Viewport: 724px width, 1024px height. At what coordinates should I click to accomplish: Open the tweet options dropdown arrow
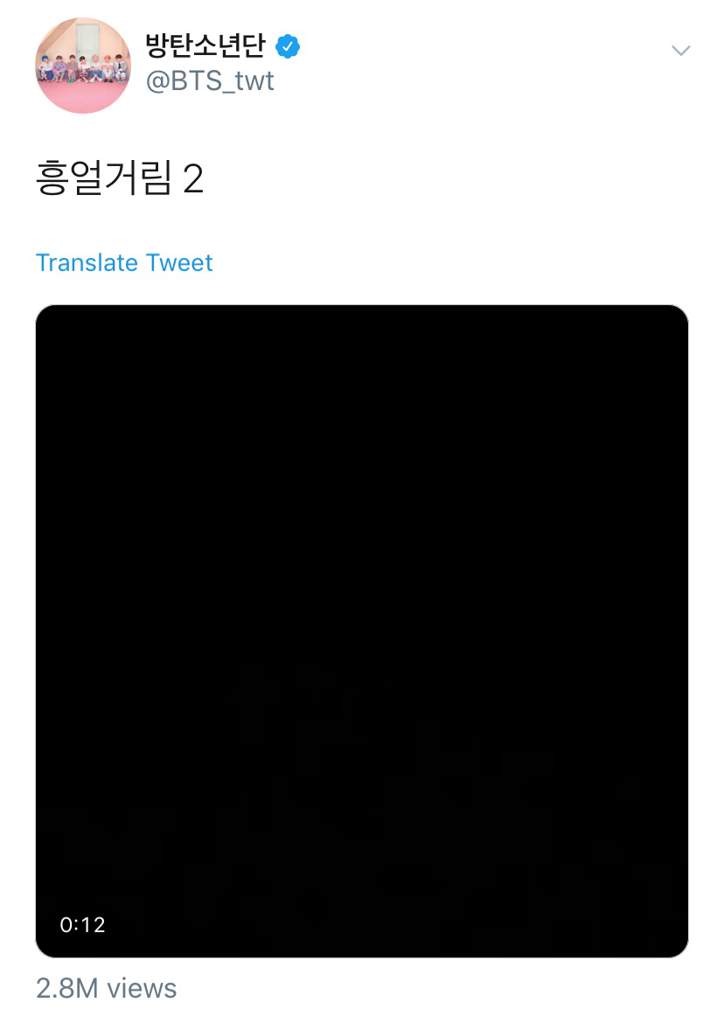(x=681, y=51)
